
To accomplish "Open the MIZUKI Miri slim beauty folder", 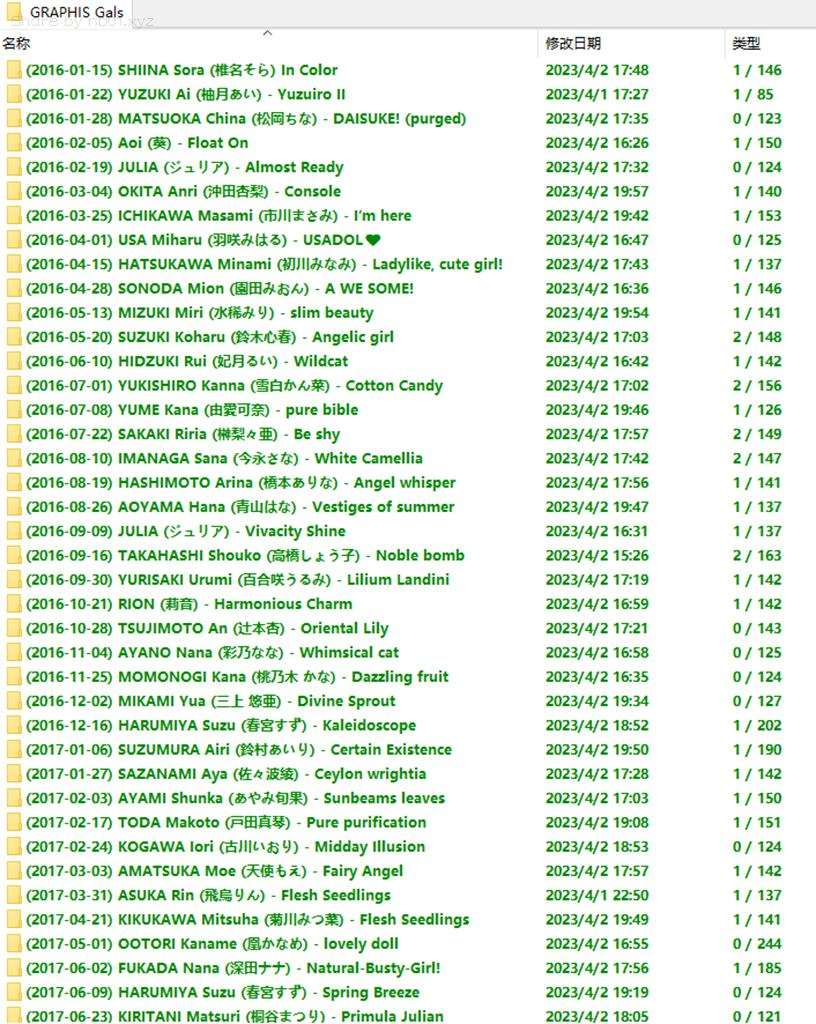I will coord(199,313).
